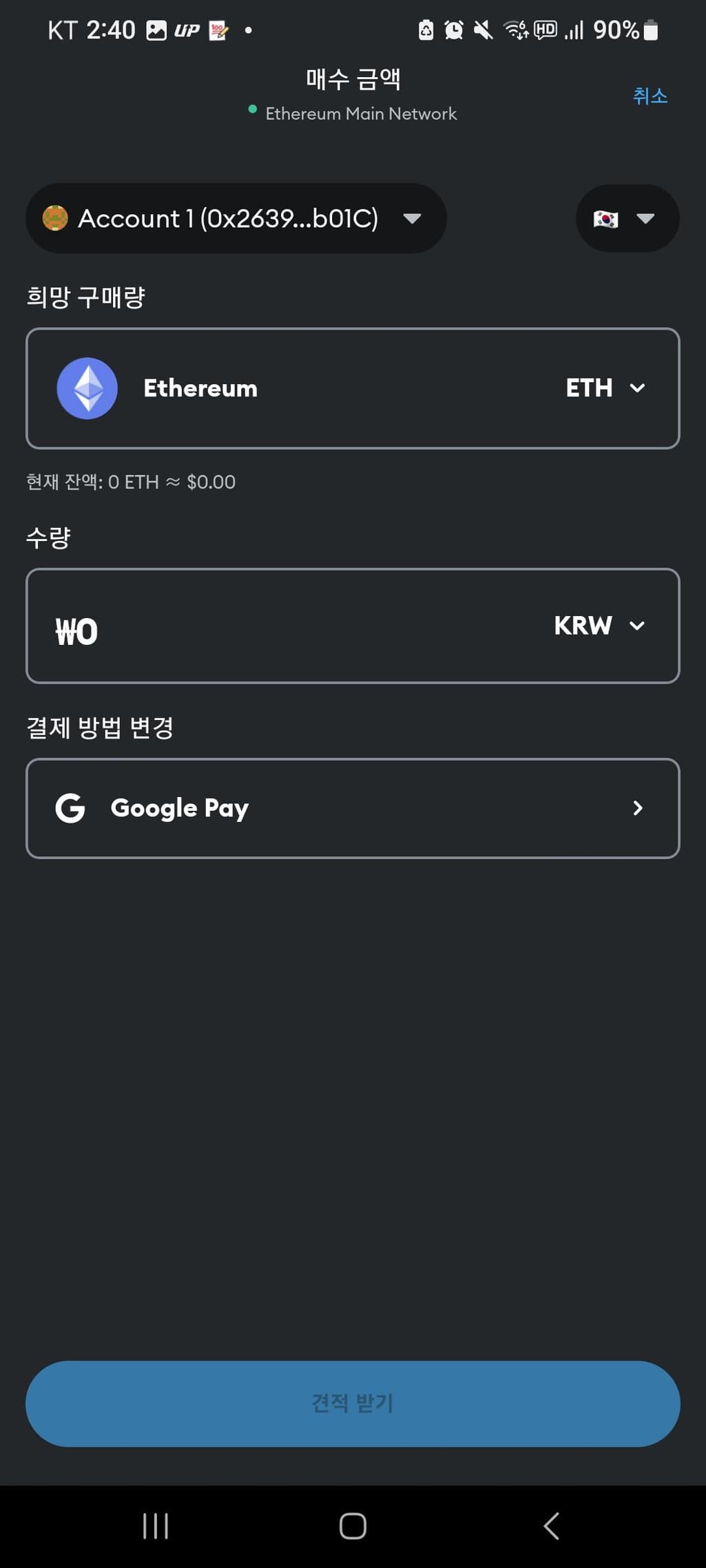Image resolution: width=706 pixels, height=1568 pixels.
Task: Change the Google Pay payment method
Action: coord(353,808)
